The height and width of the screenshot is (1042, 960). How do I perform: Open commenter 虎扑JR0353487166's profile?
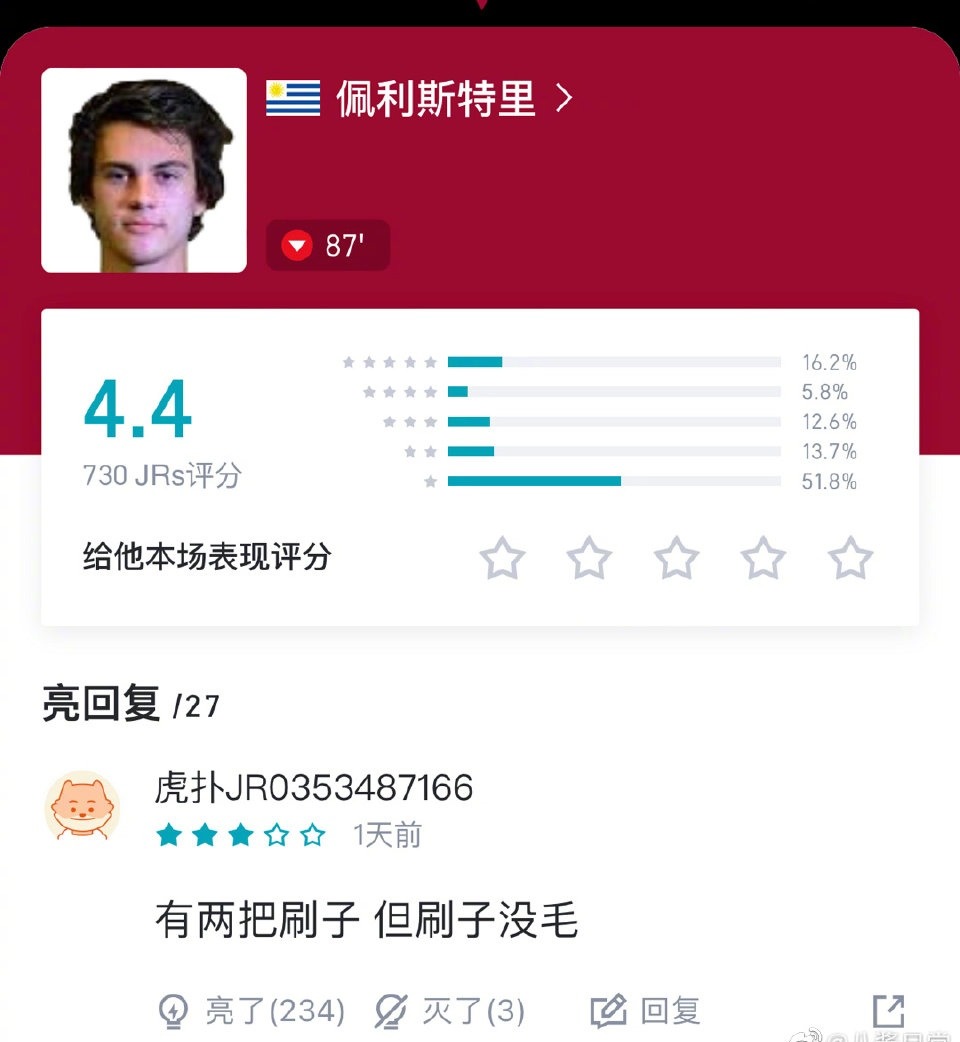pyautogui.click(x=314, y=788)
